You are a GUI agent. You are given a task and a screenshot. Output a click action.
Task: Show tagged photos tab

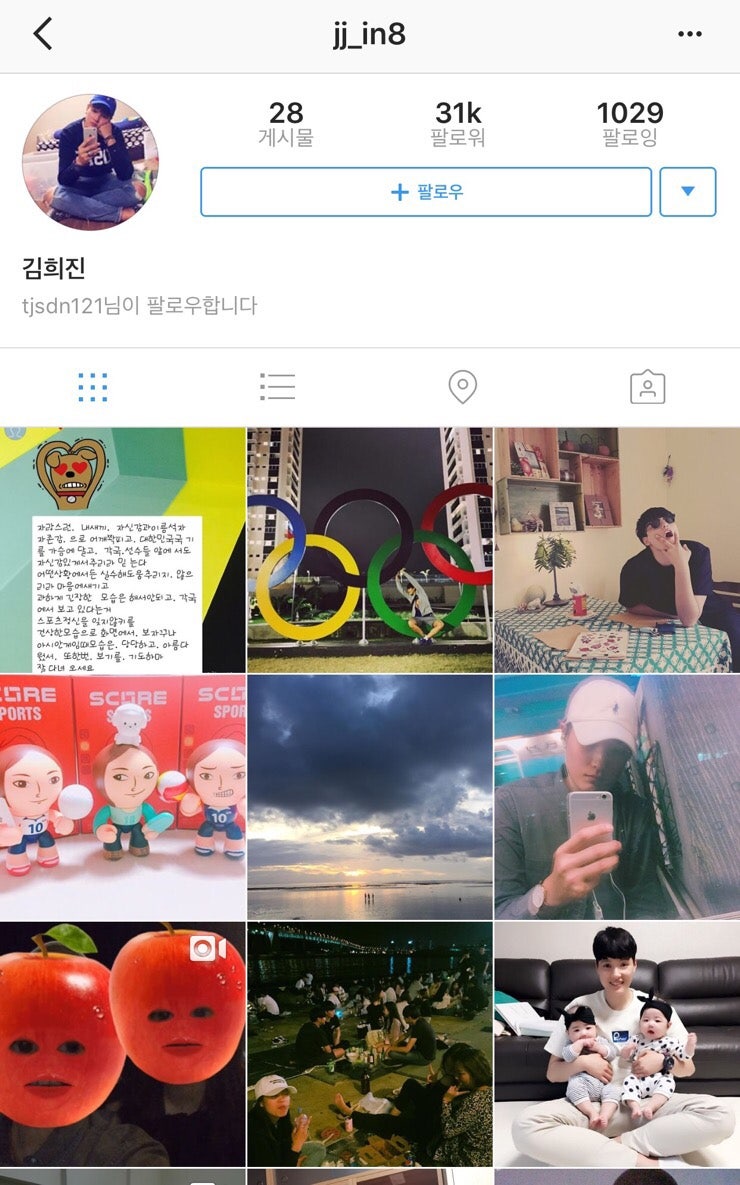point(647,387)
